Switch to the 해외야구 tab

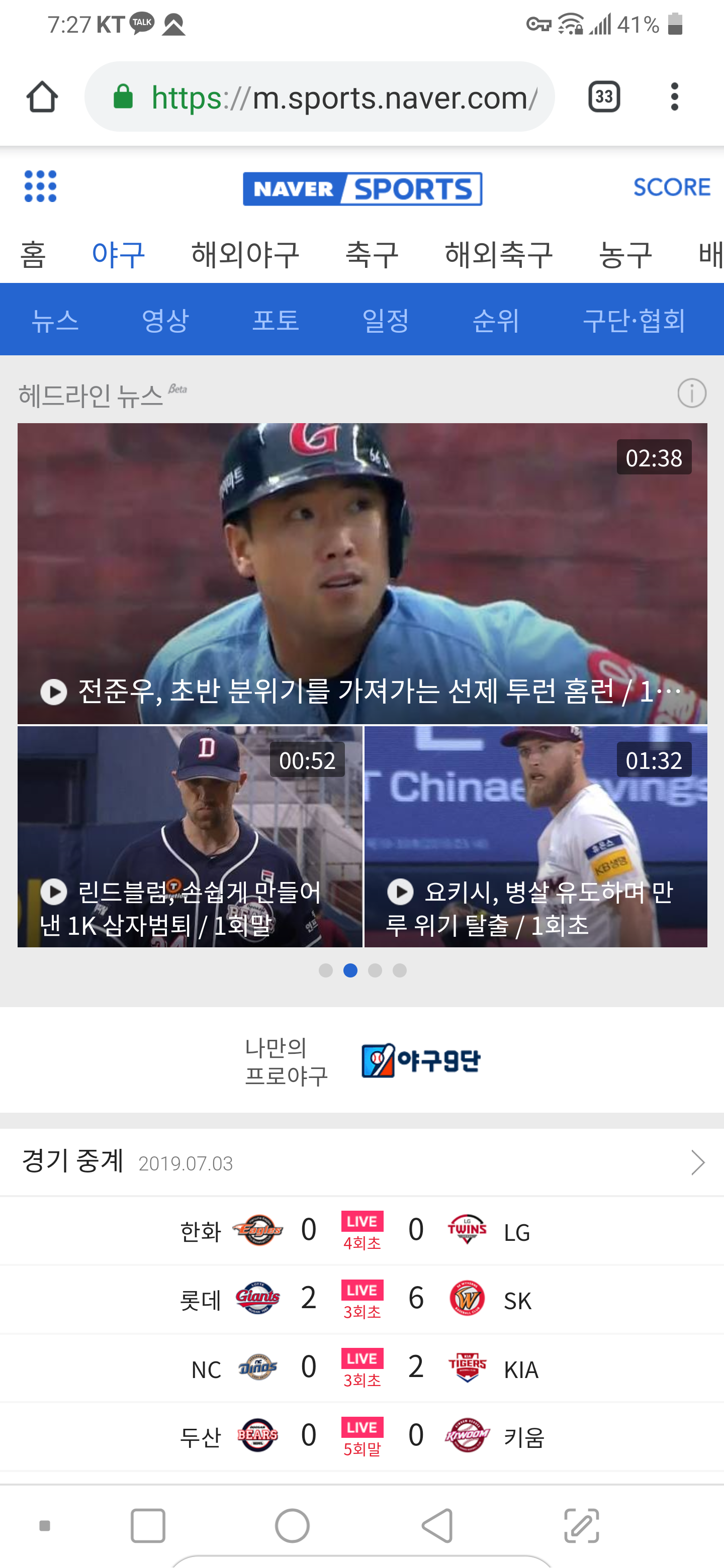click(245, 254)
